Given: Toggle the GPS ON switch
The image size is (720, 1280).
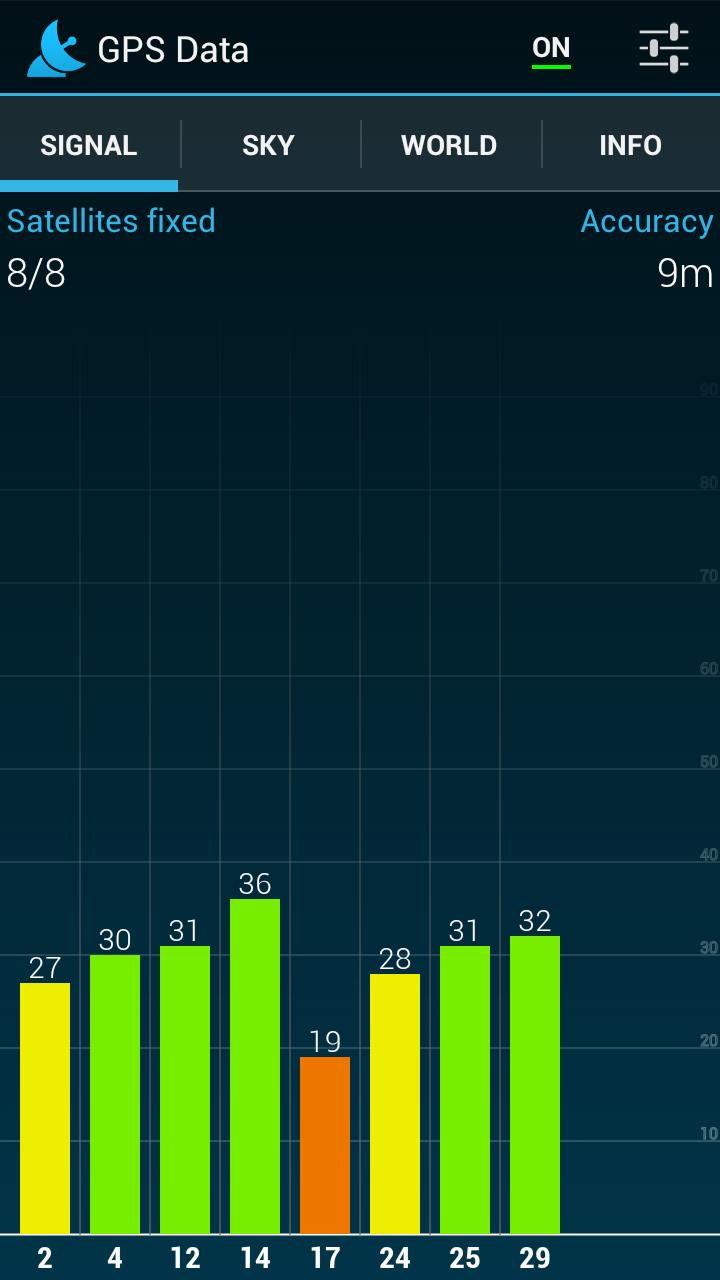Looking at the screenshot, I should 551,50.
